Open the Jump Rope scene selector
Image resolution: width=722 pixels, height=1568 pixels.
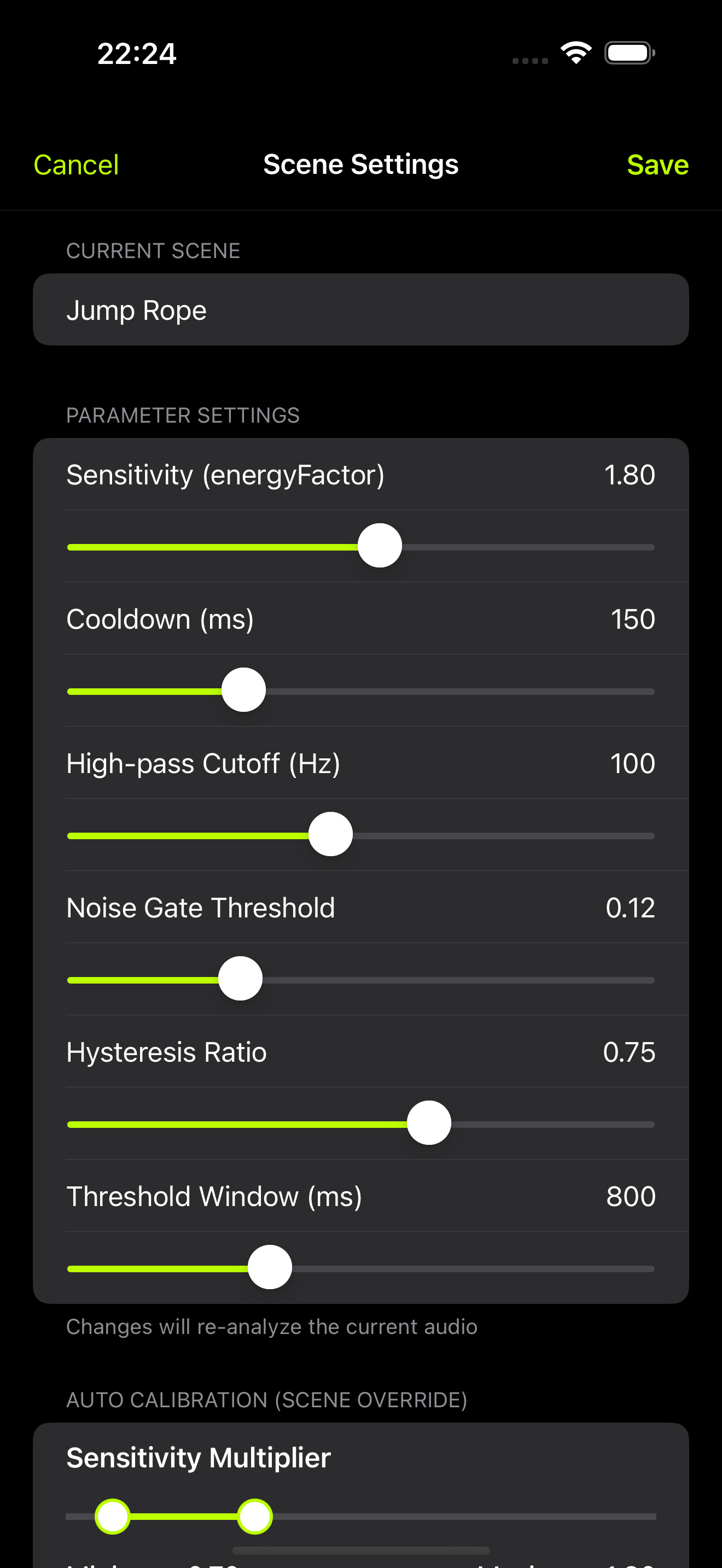(x=361, y=309)
